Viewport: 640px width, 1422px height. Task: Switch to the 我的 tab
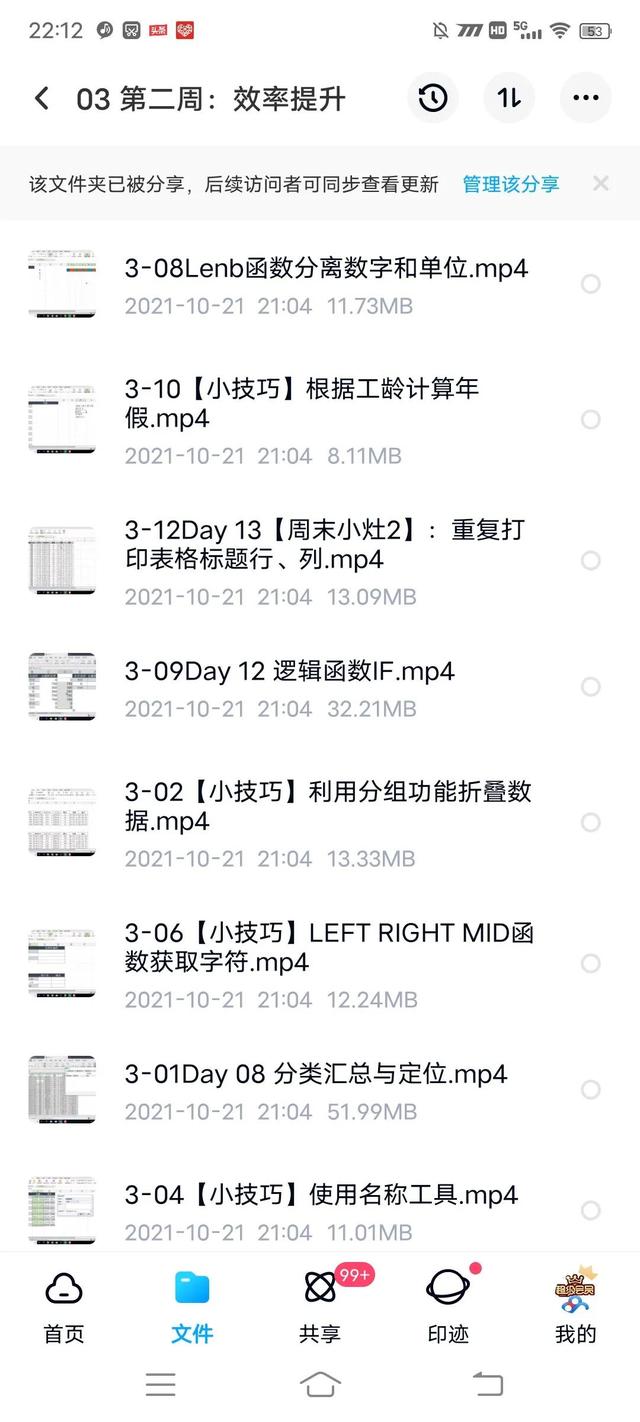(576, 1305)
